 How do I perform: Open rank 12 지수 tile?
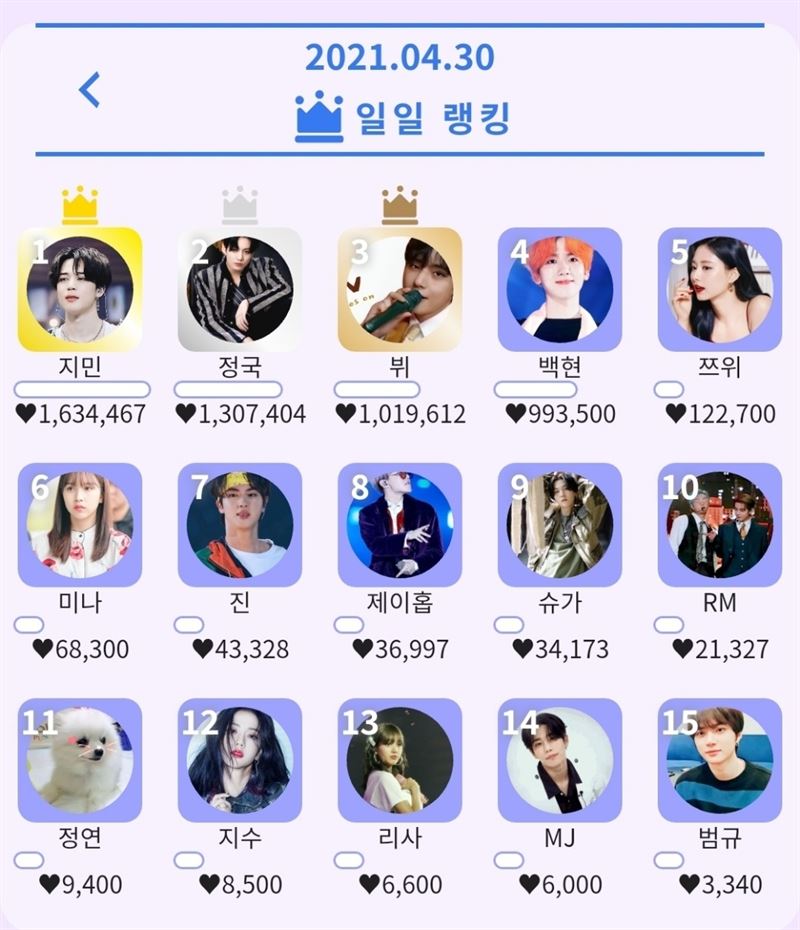click(240, 759)
